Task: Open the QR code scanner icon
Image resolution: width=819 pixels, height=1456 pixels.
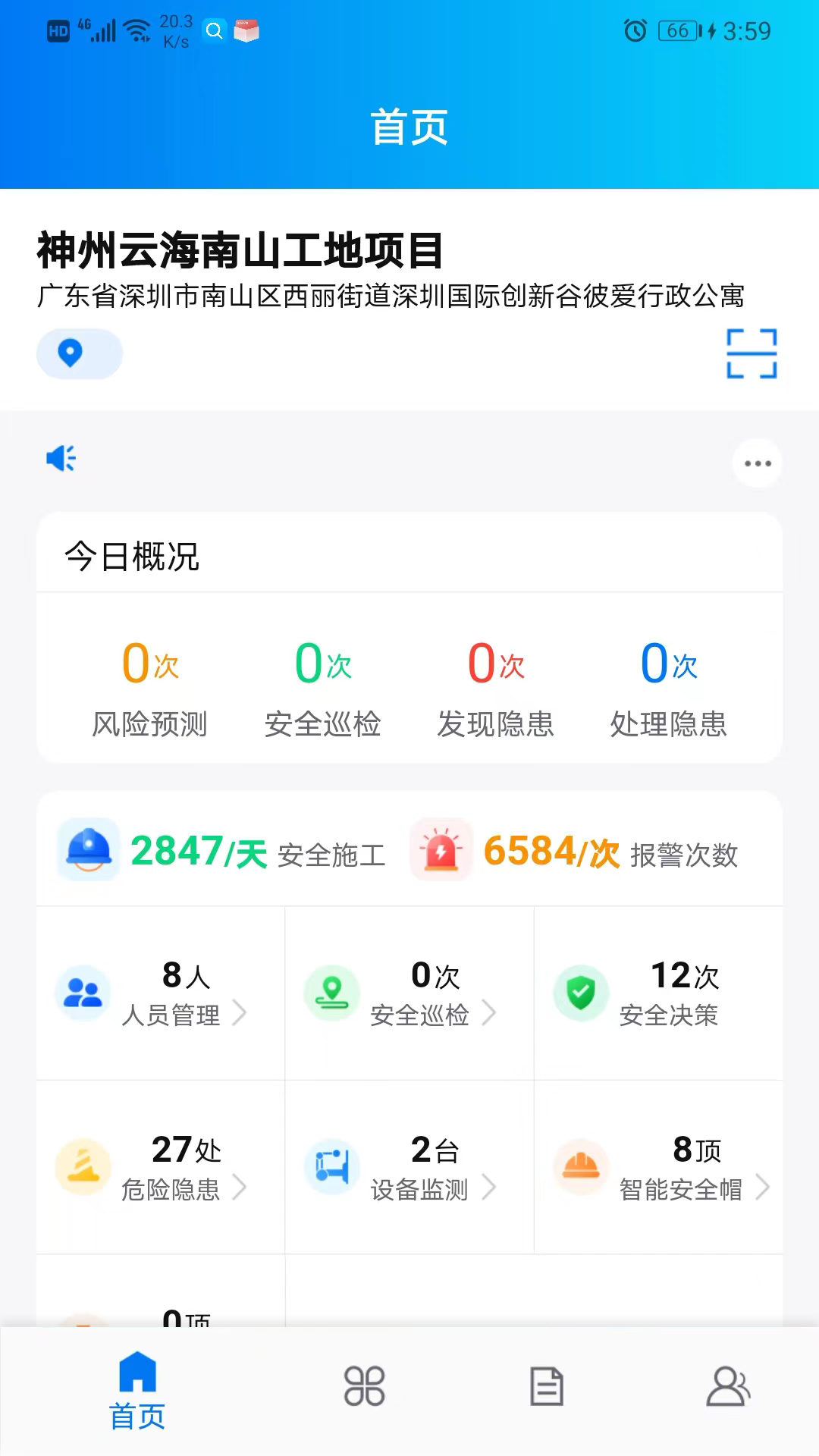Action: tap(751, 353)
